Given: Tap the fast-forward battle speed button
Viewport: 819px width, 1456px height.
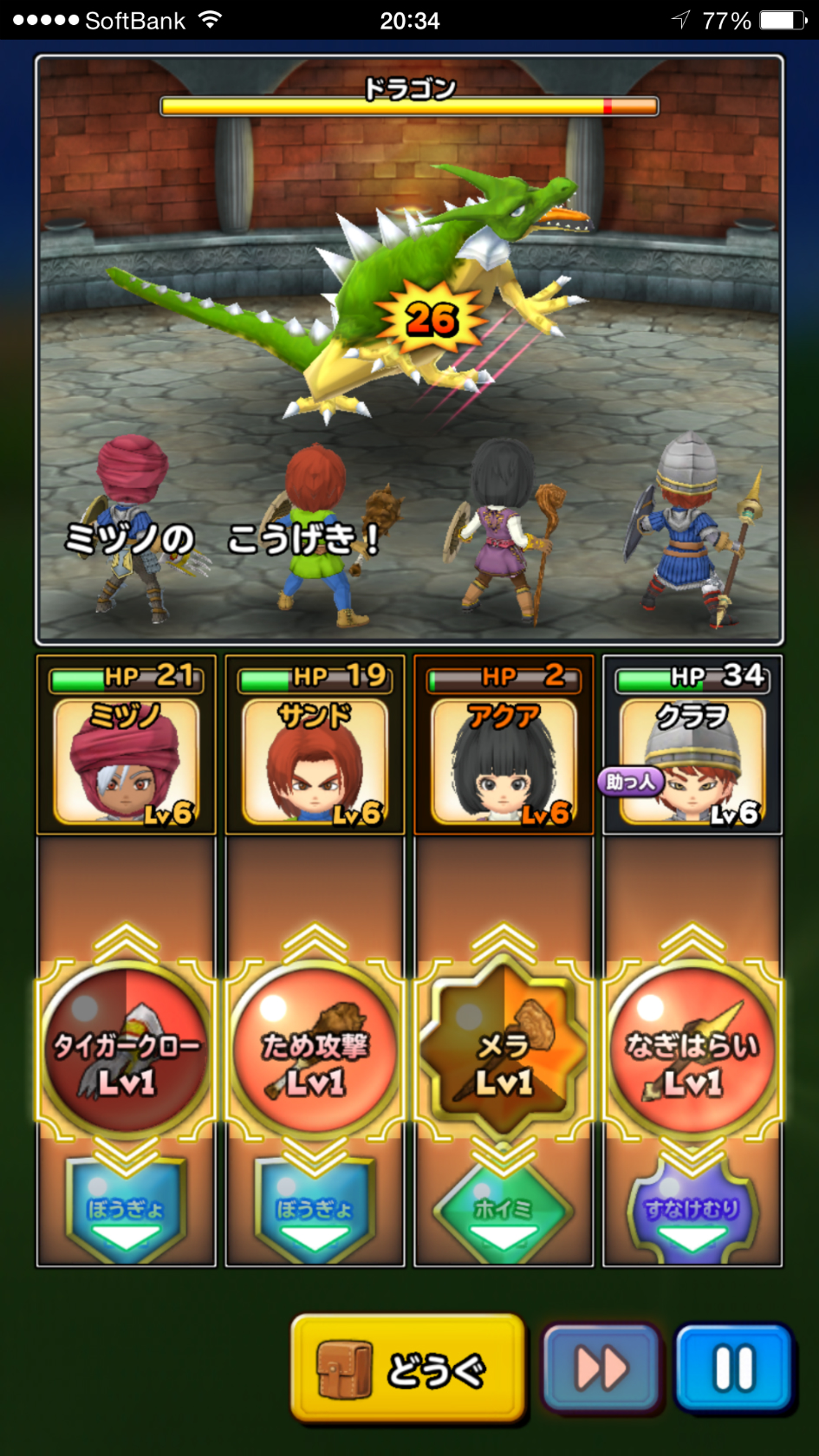Looking at the screenshot, I should 601,1369.
